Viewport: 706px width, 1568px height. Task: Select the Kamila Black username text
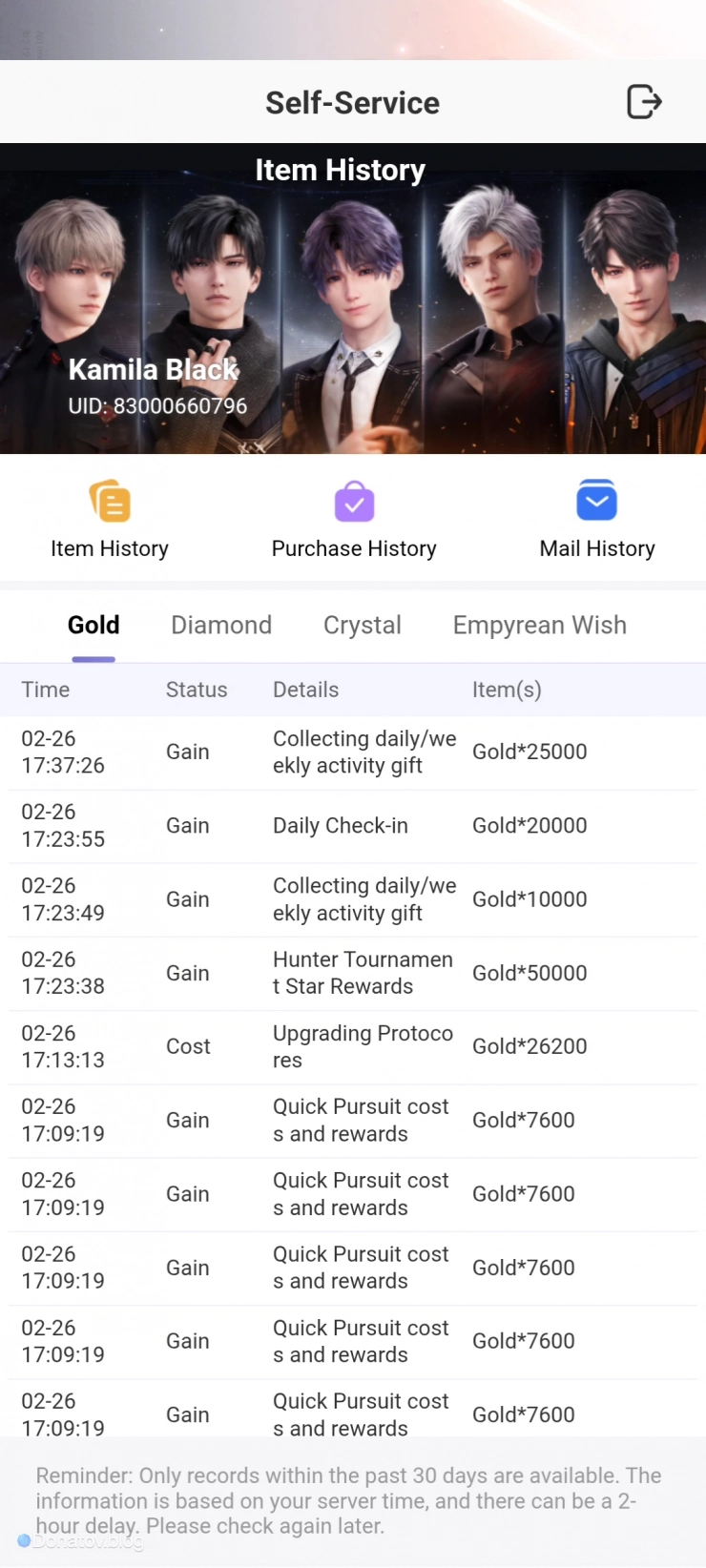tap(153, 370)
